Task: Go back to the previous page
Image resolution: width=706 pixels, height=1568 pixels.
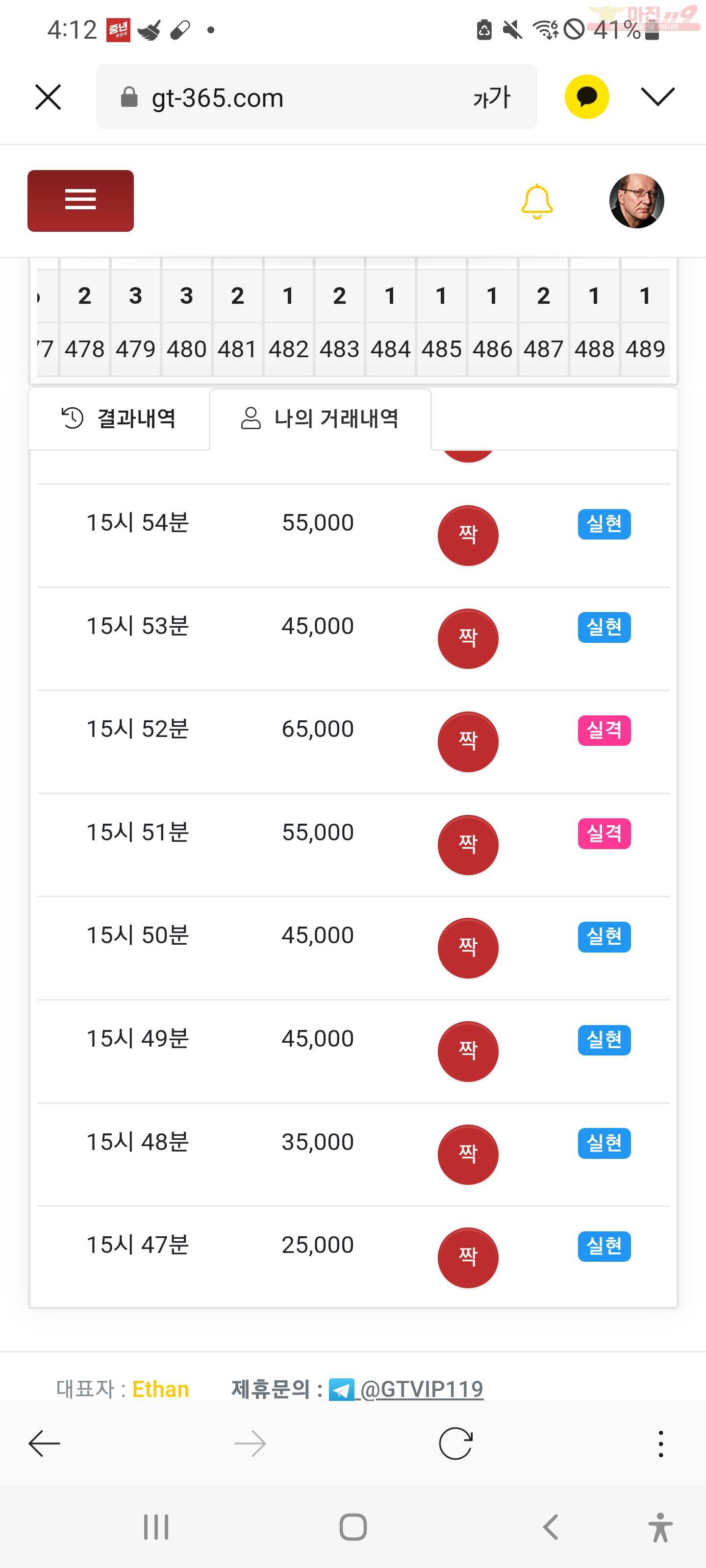Action: tap(45, 1443)
